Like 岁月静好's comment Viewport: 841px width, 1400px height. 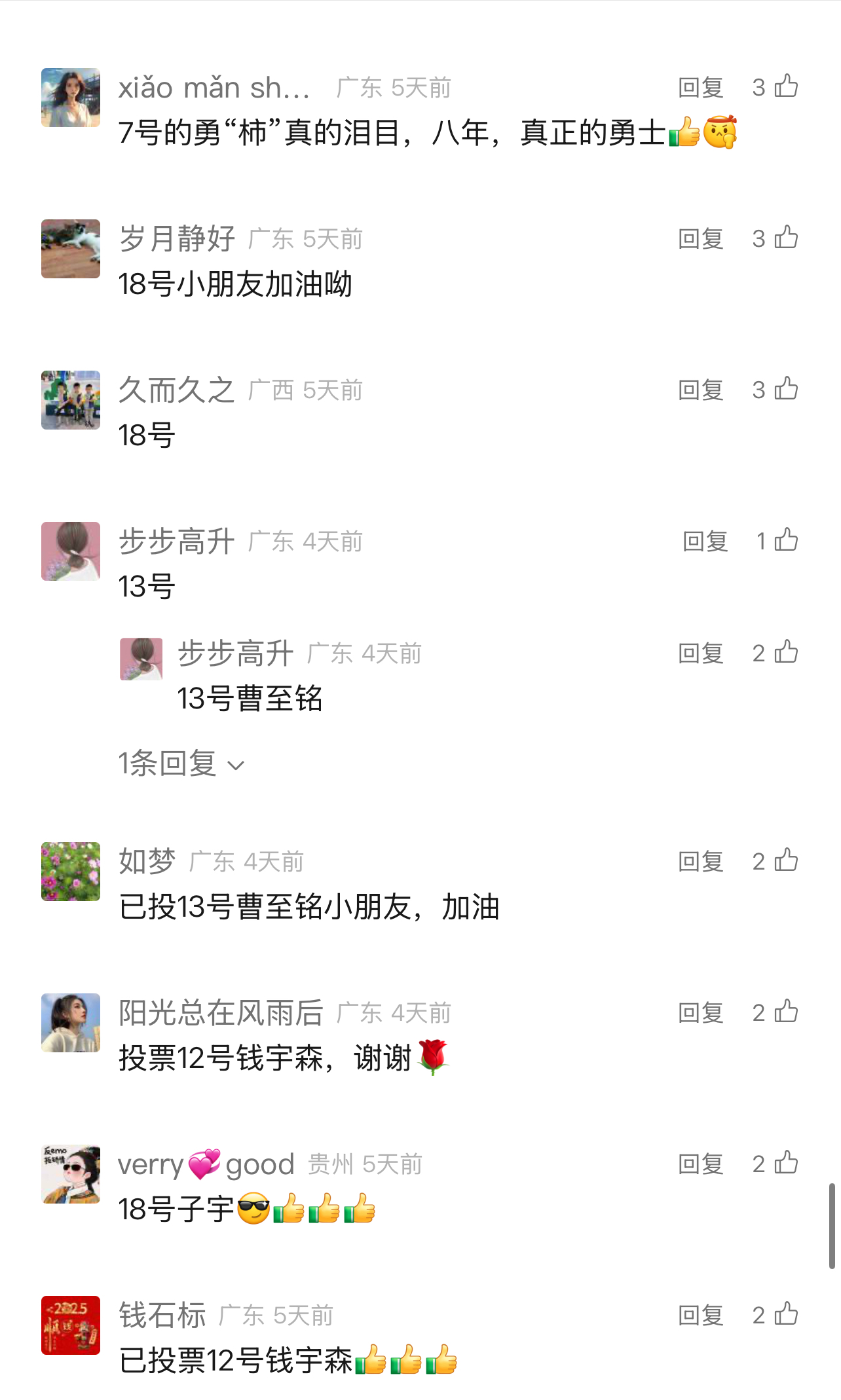point(785,238)
